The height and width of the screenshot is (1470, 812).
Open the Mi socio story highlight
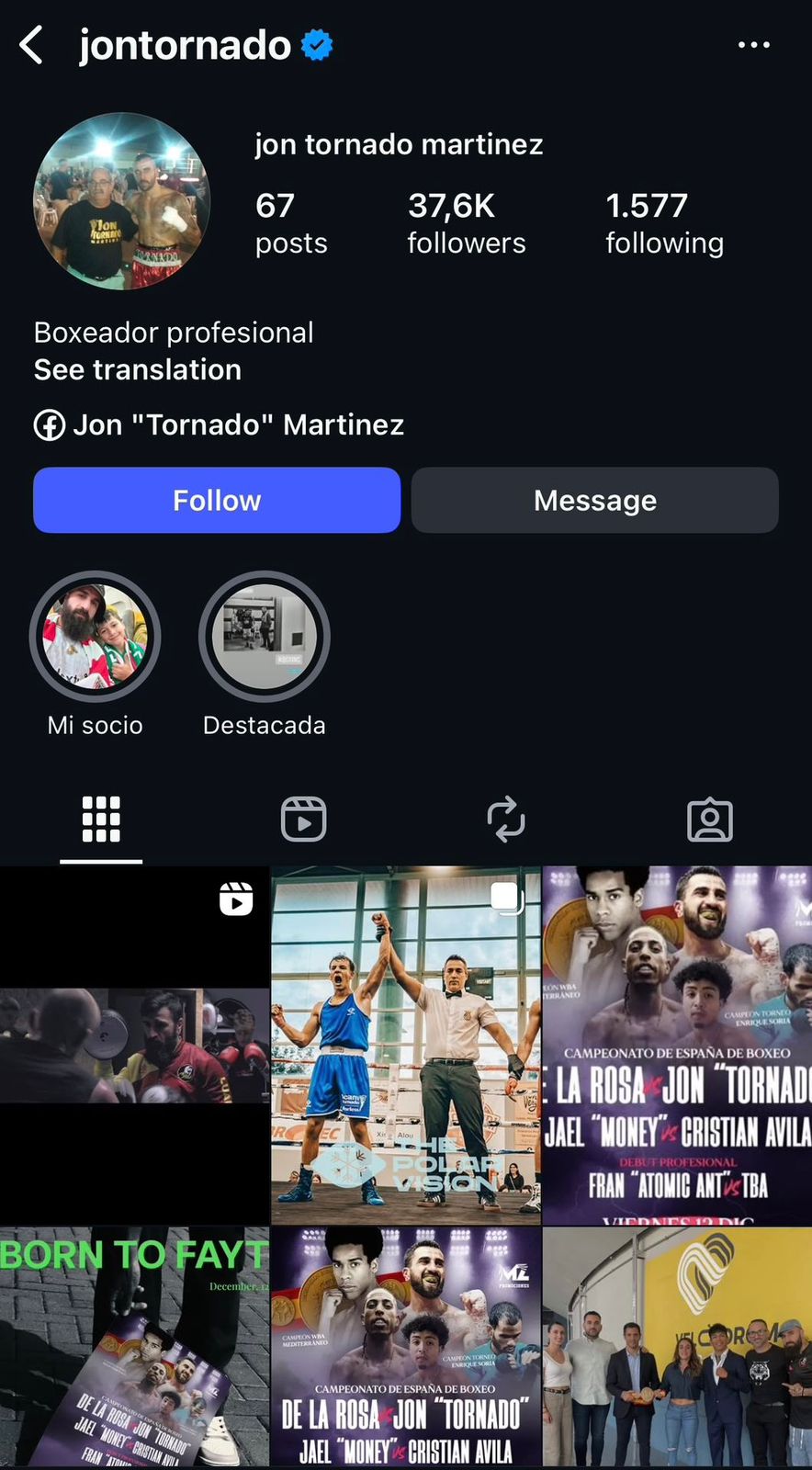click(x=96, y=638)
